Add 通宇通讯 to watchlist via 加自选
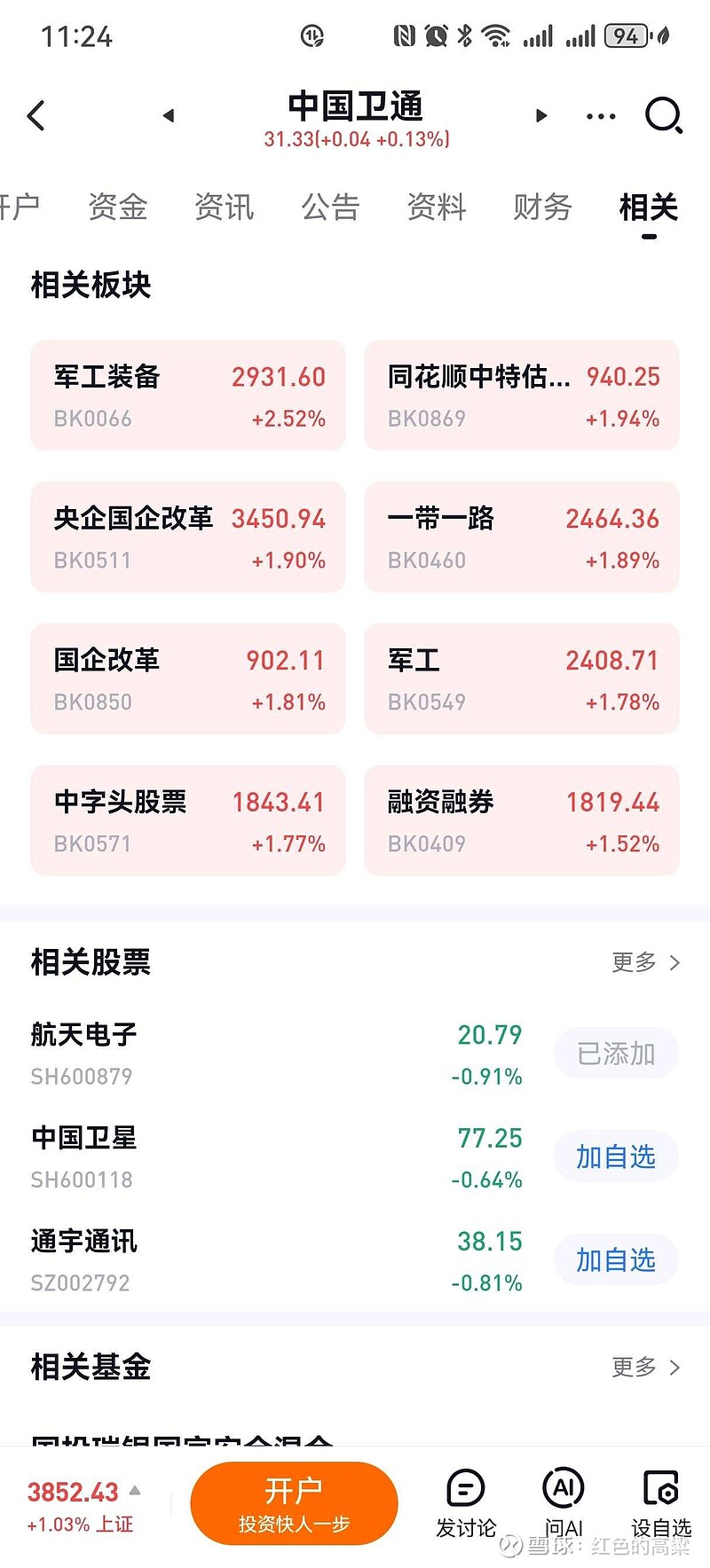The image size is (710, 1568). point(616,1259)
